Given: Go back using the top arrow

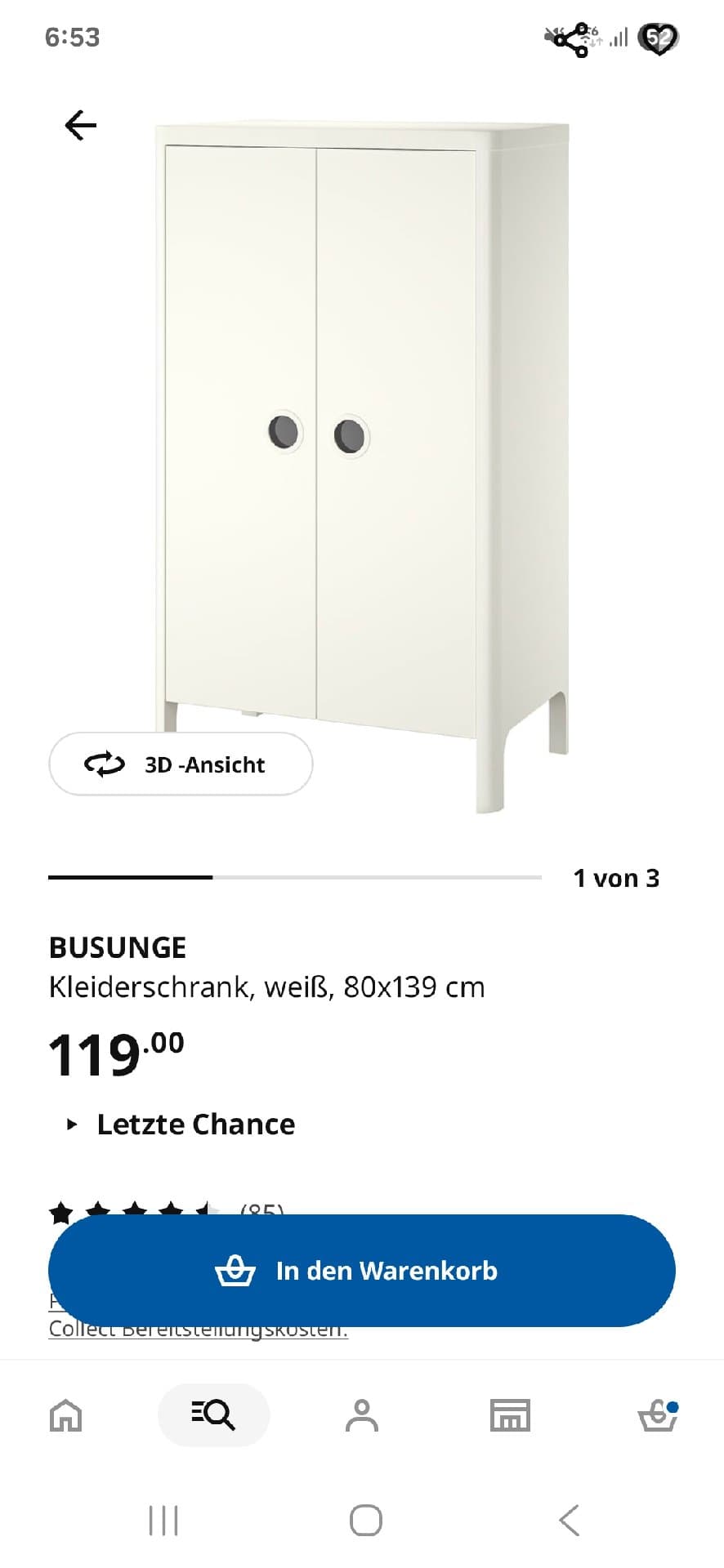Looking at the screenshot, I should pyautogui.click(x=80, y=126).
